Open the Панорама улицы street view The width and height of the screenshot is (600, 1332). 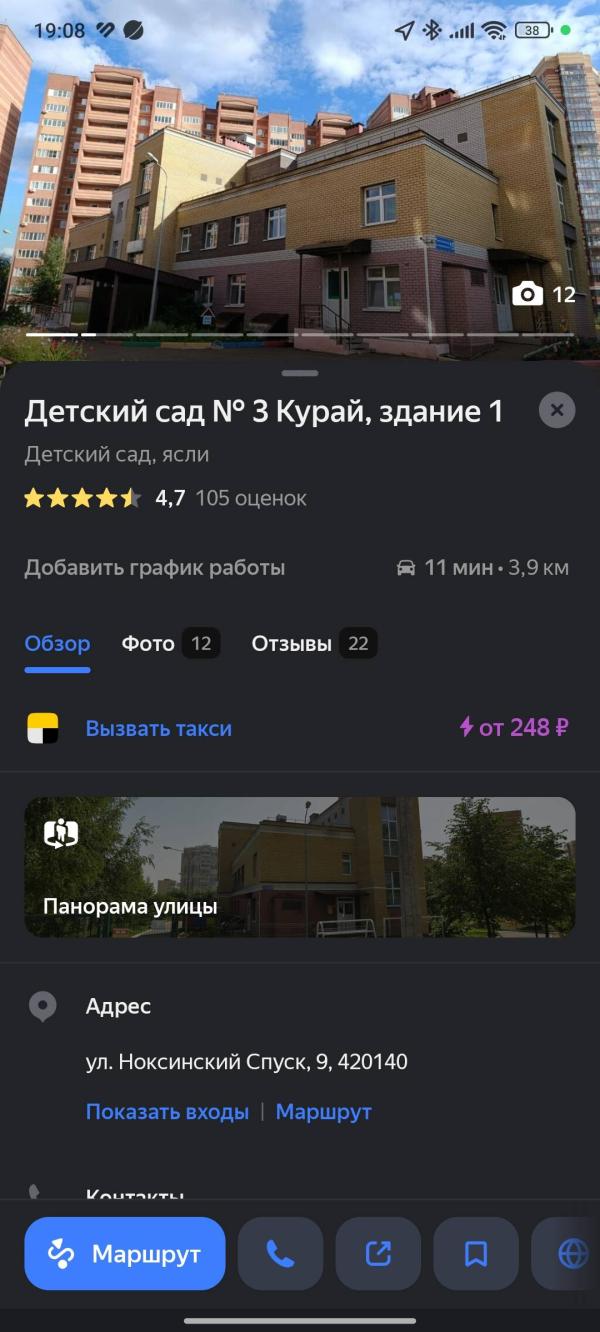[300, 867]
